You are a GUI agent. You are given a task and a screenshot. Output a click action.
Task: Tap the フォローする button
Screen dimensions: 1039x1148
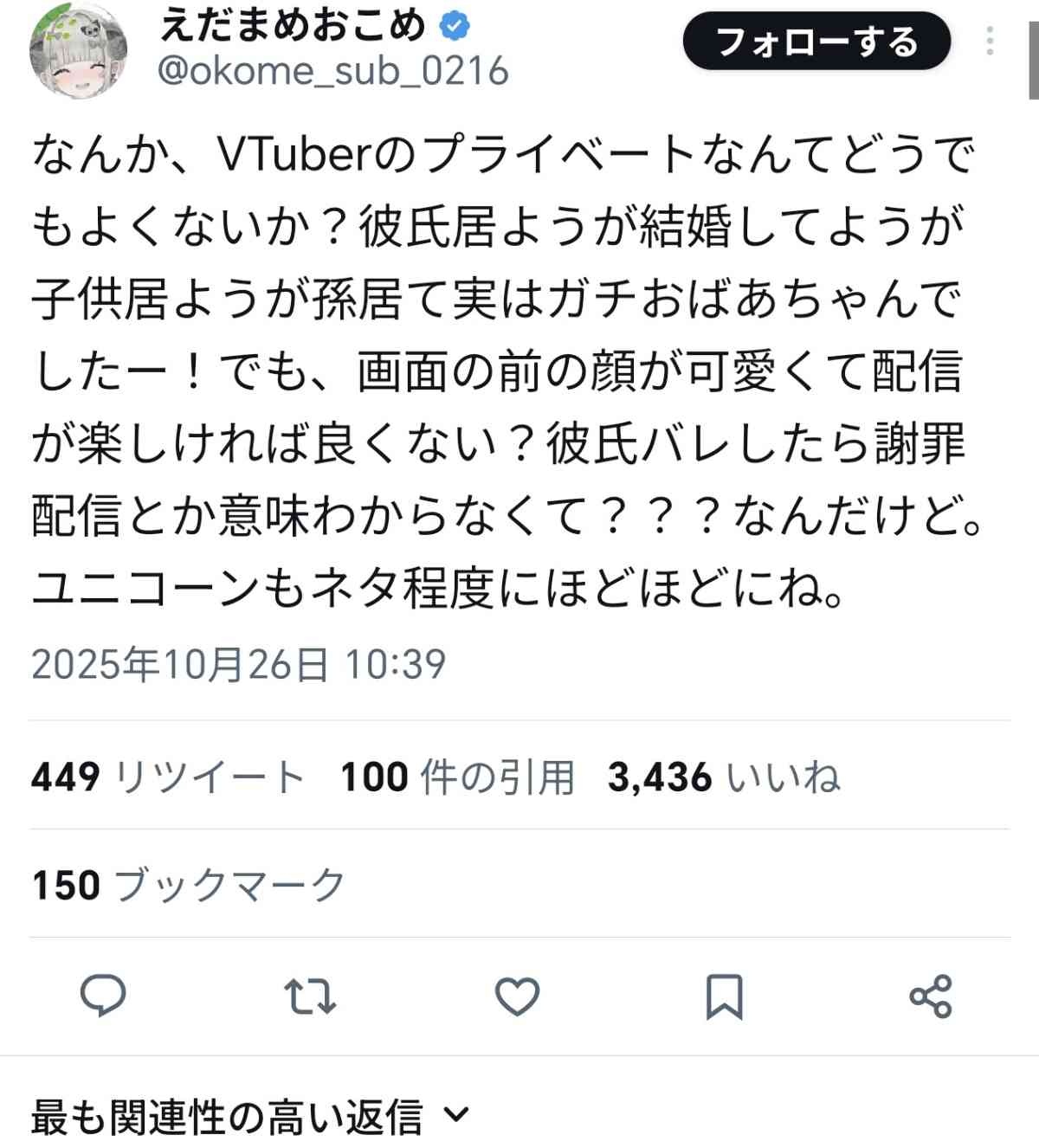[x=816, y=42]
